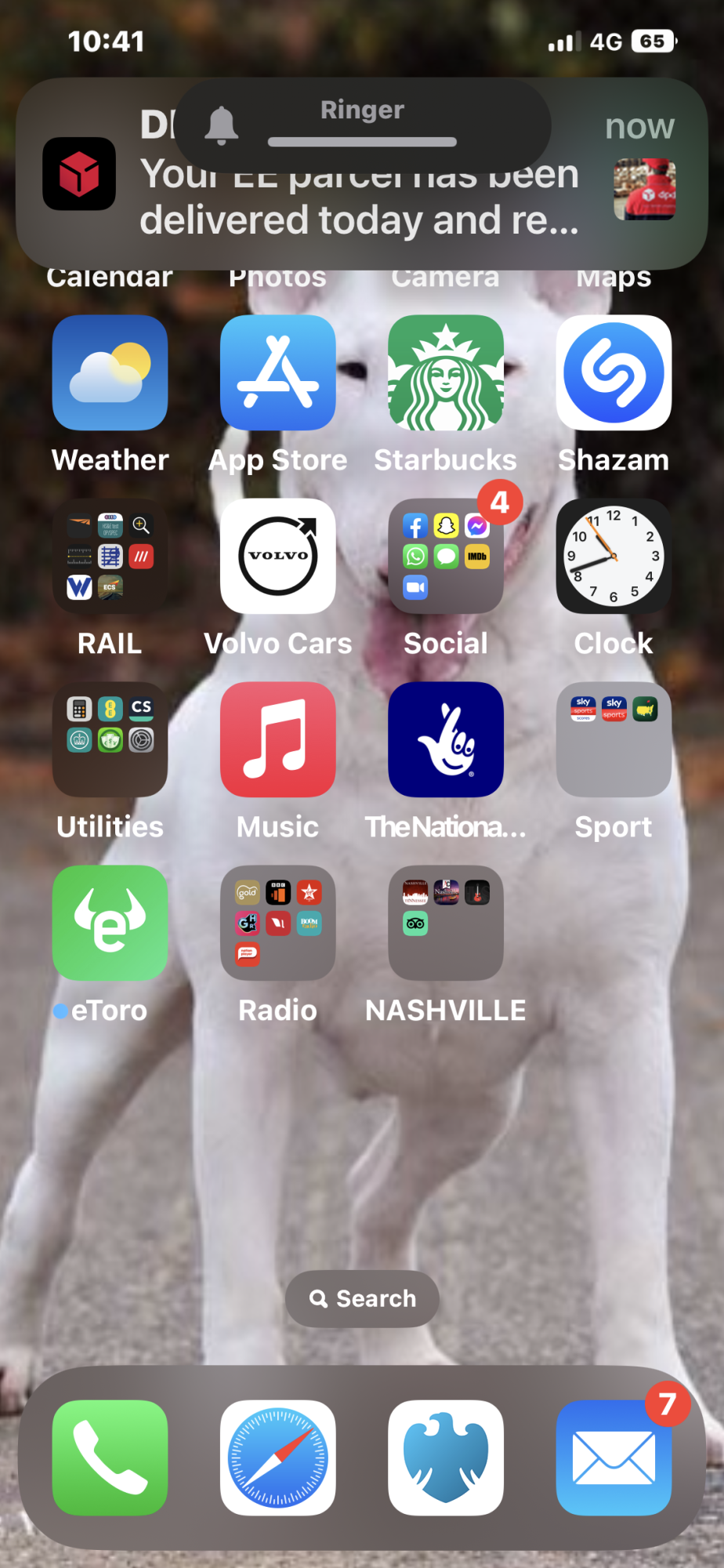Open the Radio folder
The image size is (724, 1568).
tap(277, 923)
